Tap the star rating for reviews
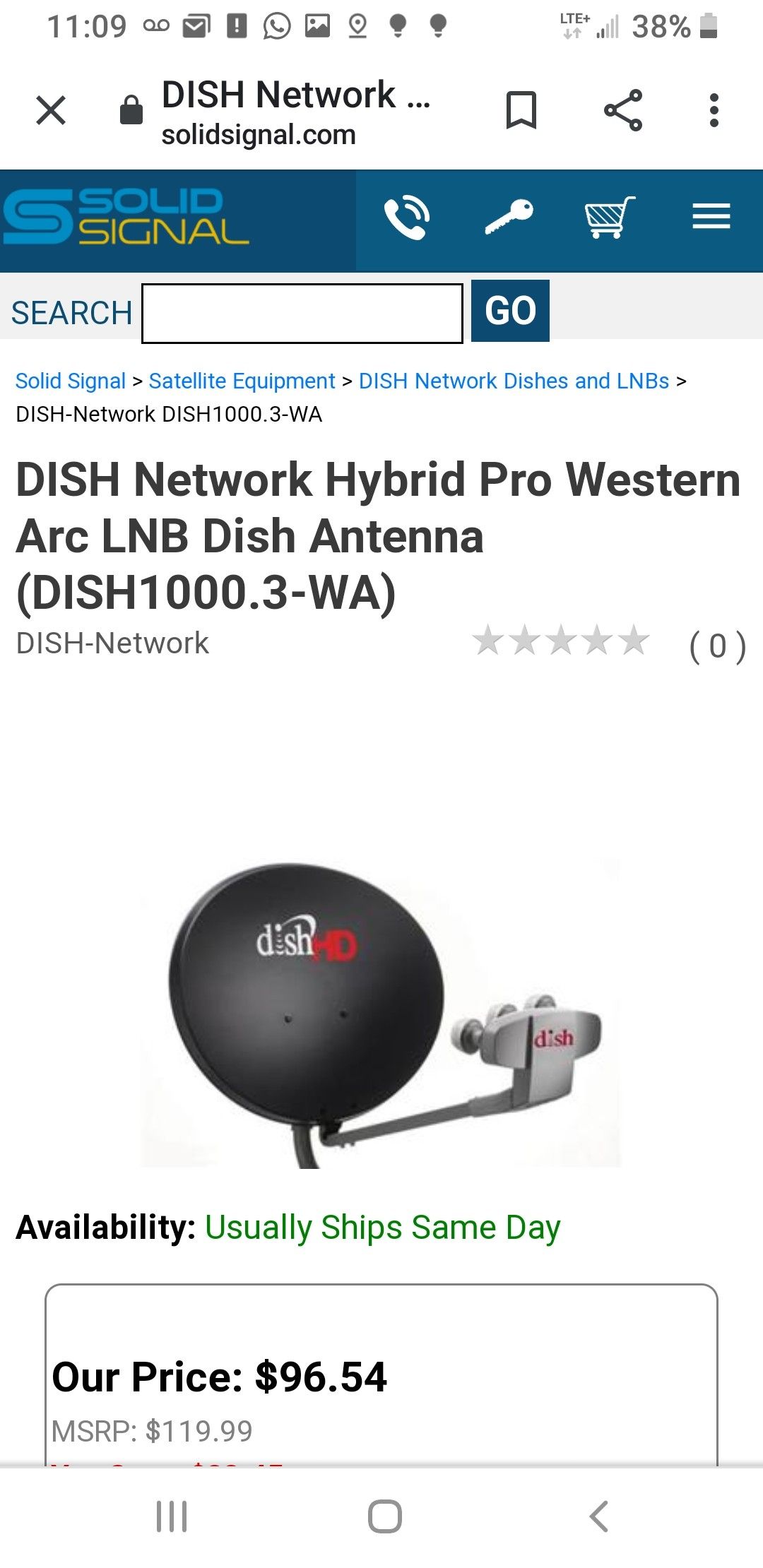 (x=560, y=641)
